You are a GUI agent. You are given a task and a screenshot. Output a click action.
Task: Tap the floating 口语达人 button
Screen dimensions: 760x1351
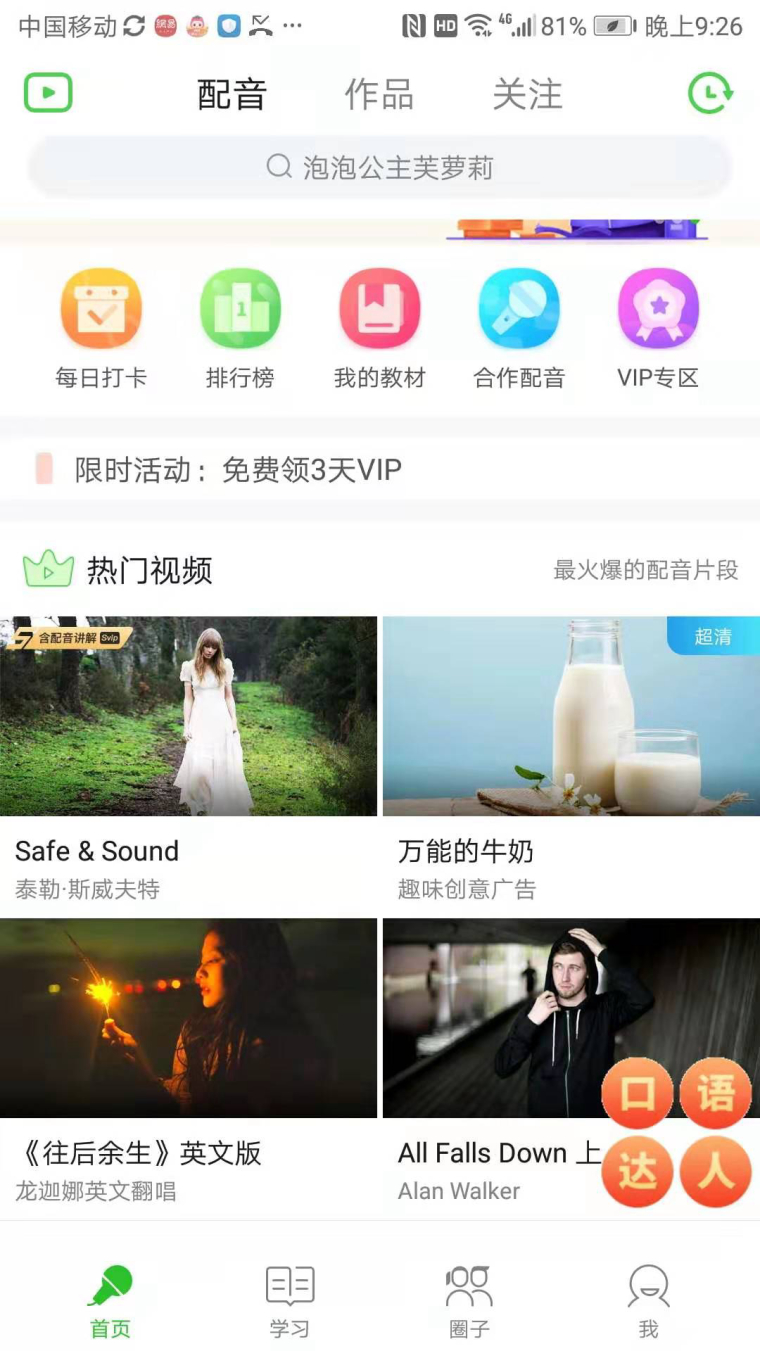click(676, 1132)
